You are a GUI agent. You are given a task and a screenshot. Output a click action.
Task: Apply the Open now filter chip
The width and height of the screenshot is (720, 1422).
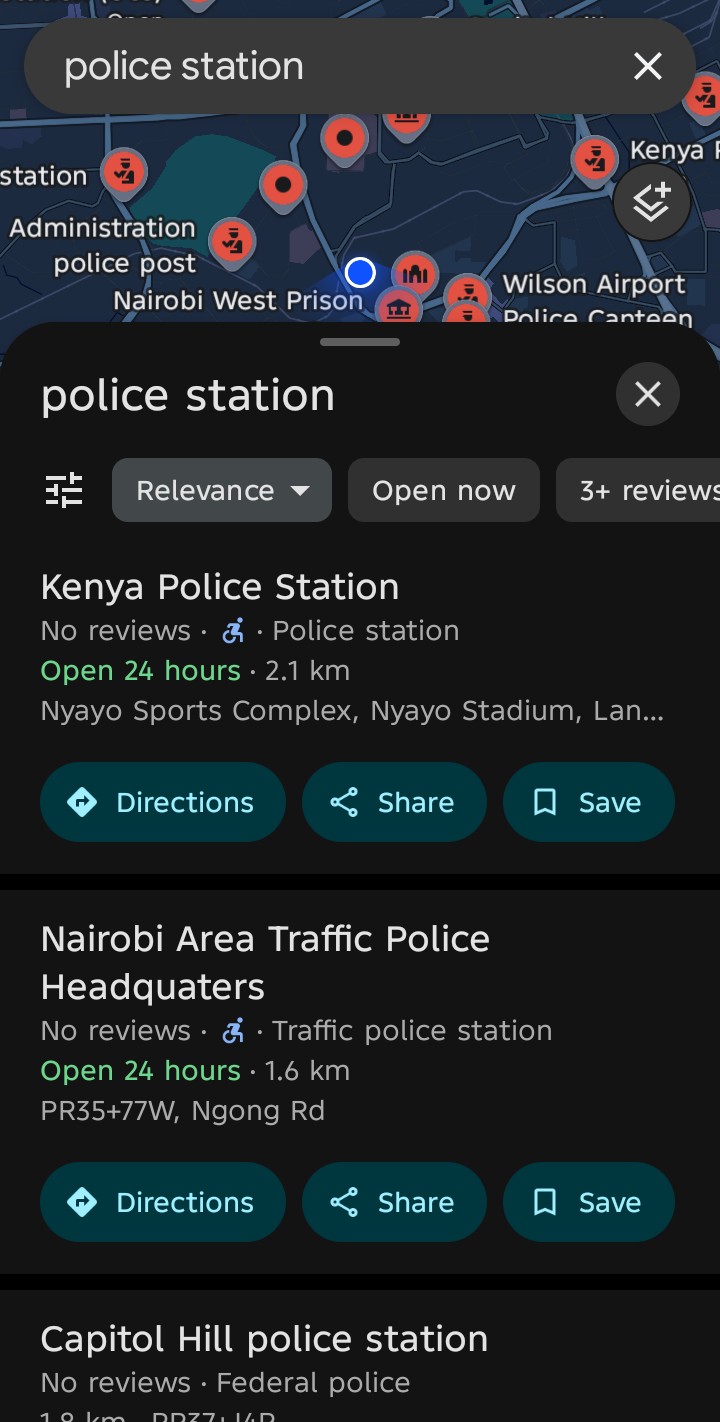[x=444, y=490]
